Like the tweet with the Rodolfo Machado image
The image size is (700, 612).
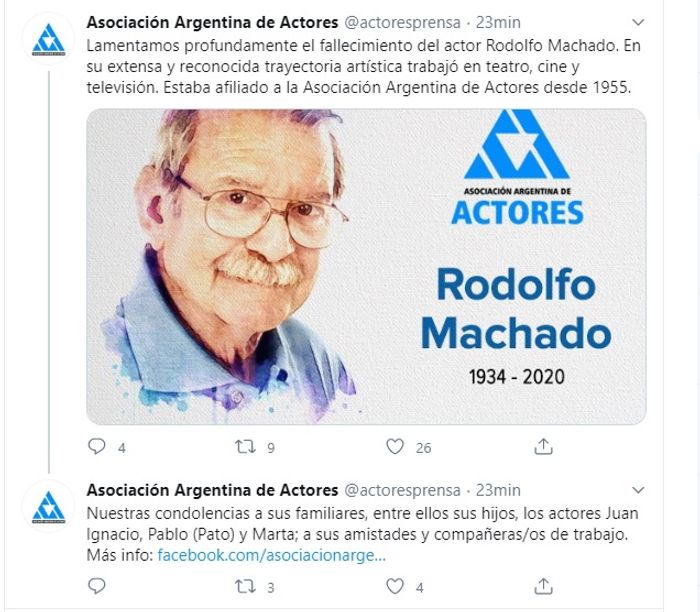point(395,447)
